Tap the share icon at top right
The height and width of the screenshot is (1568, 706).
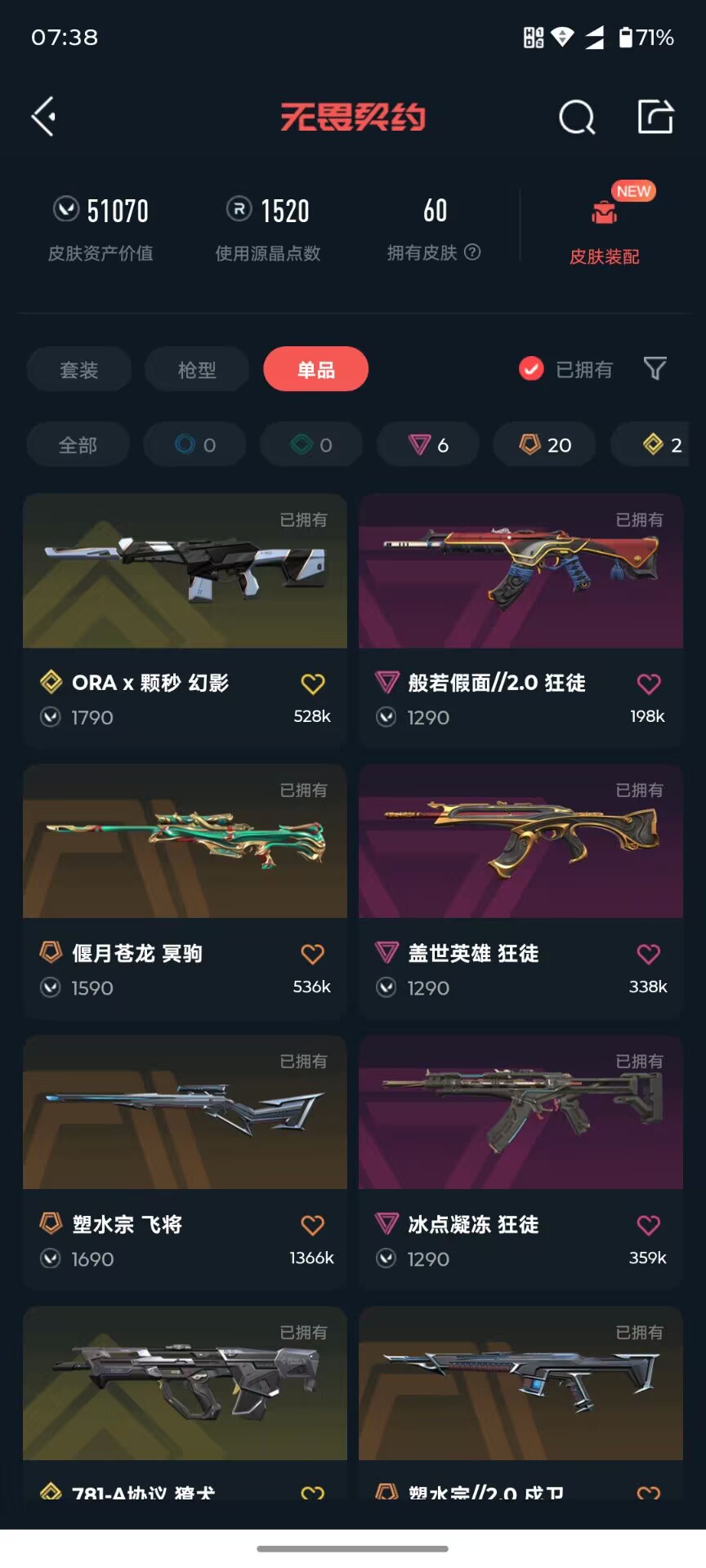tap(655, 117)
